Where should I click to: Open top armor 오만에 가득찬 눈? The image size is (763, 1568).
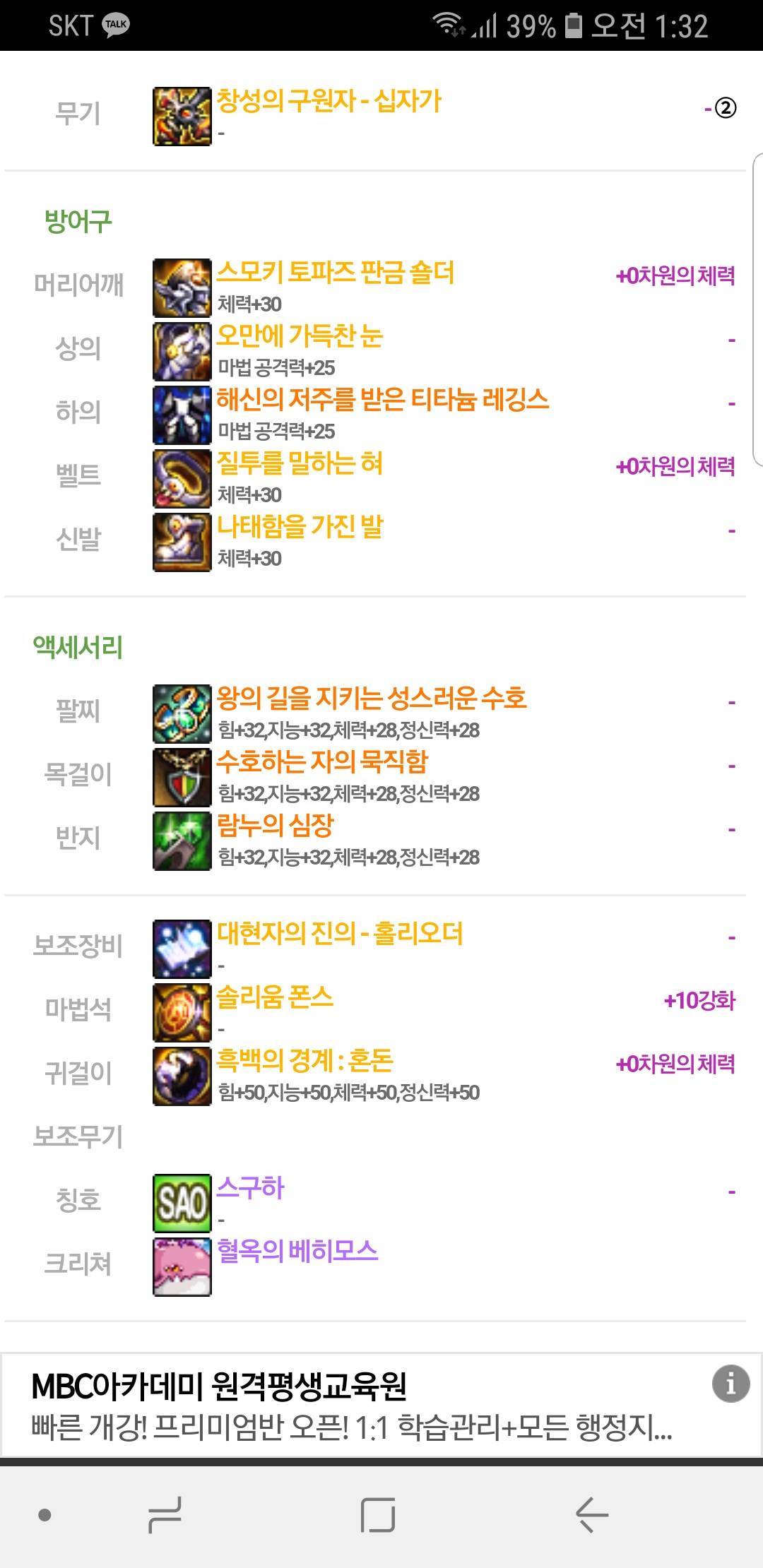299,336
